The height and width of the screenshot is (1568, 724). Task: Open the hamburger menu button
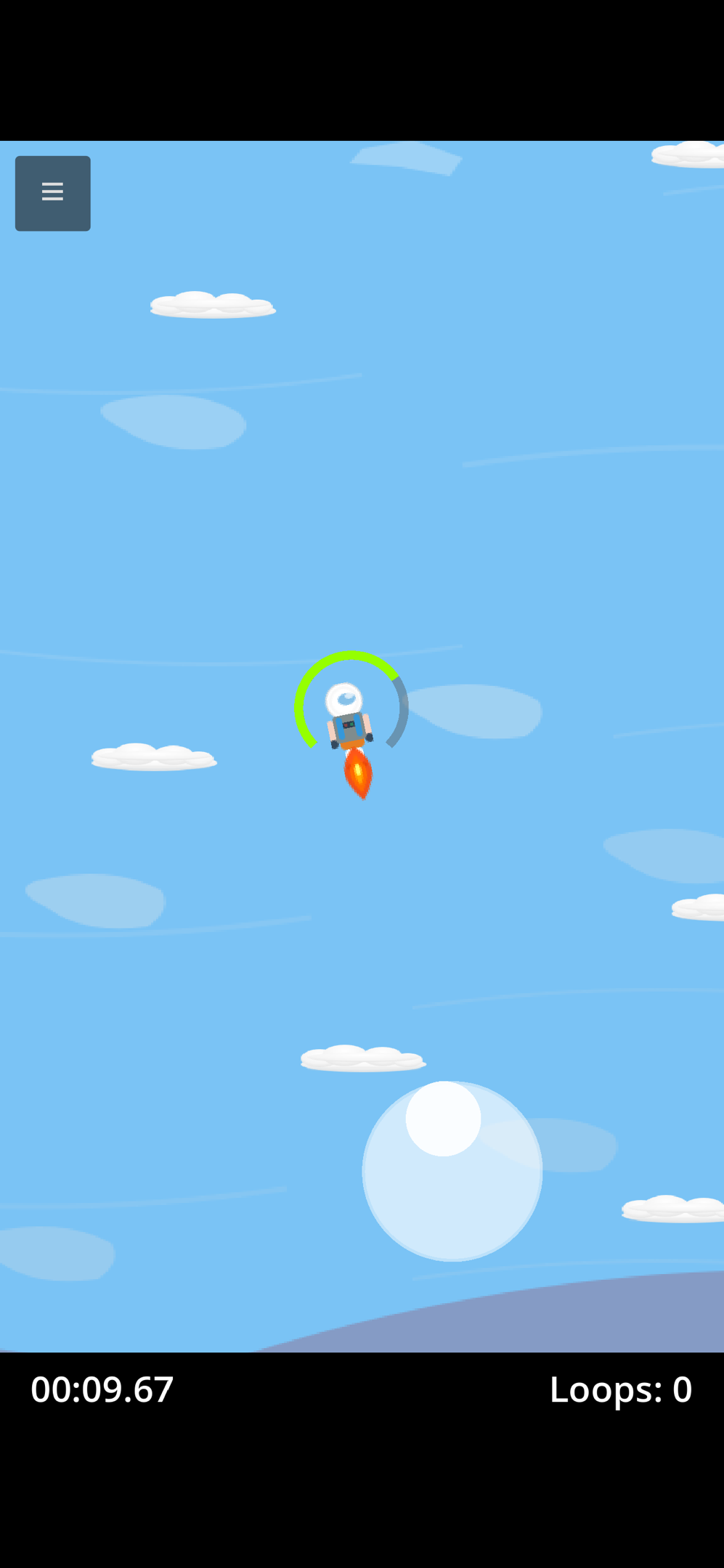(53, 193)
